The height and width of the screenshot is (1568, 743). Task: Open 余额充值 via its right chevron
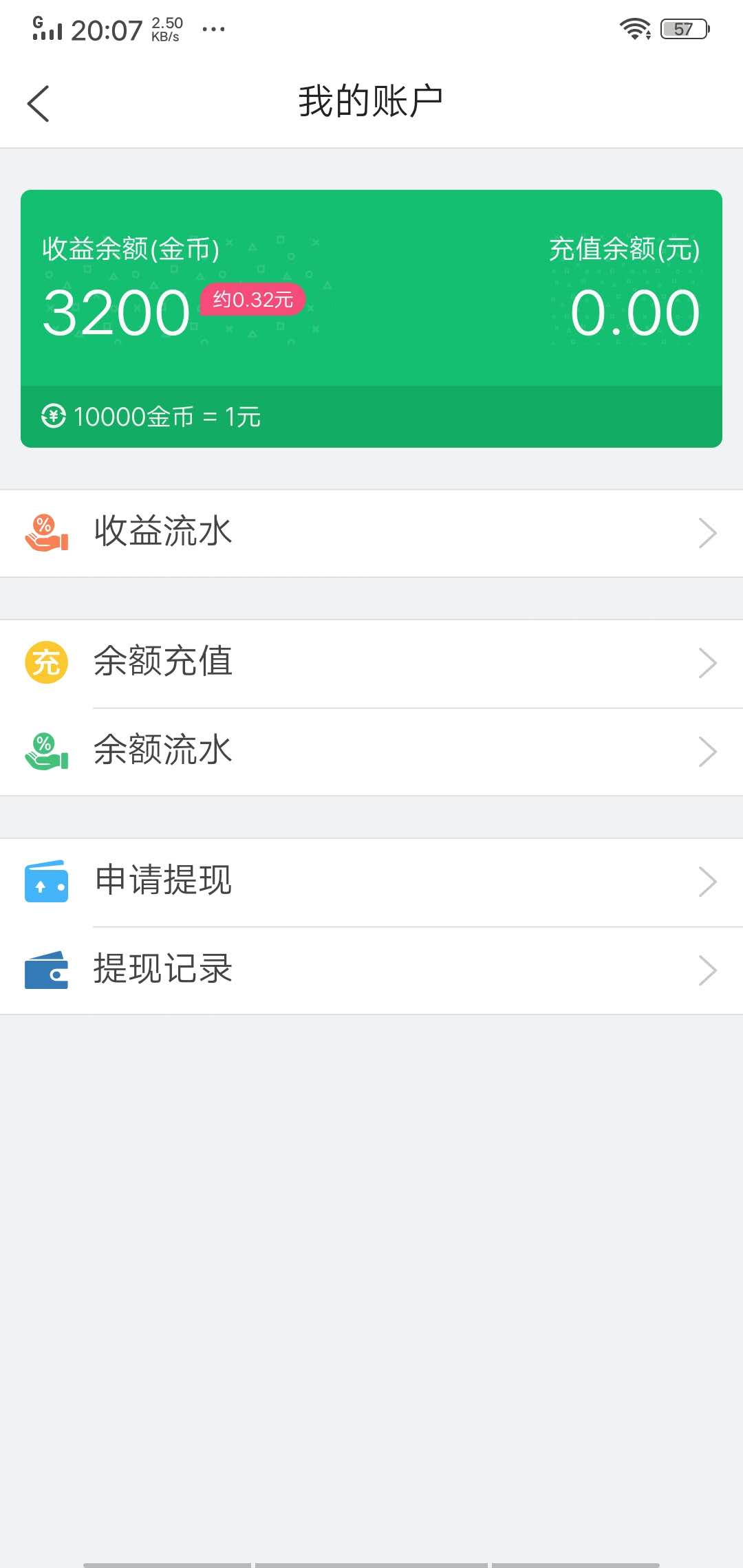707,662
